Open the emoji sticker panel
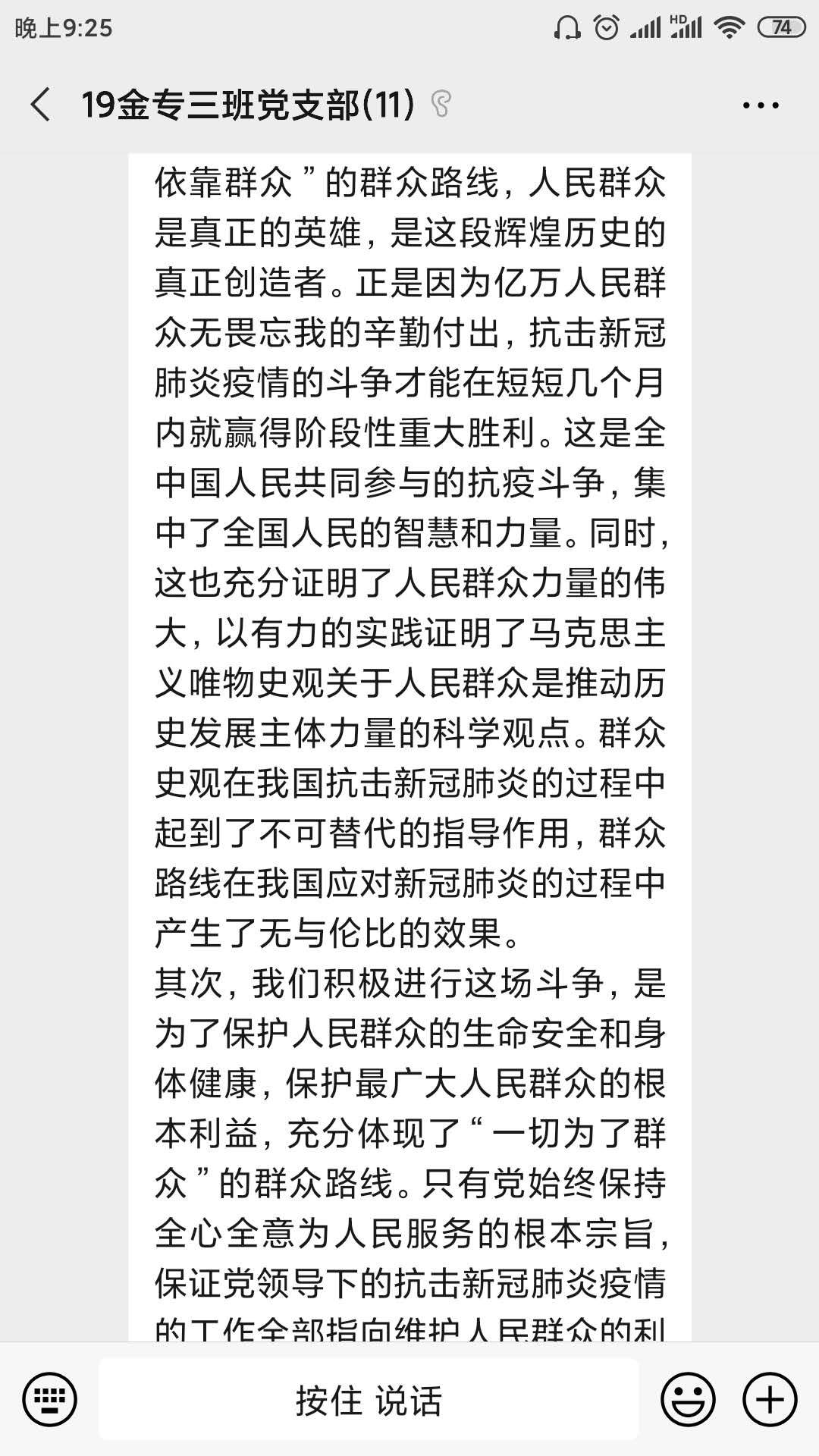 [x=688, y=1399]
